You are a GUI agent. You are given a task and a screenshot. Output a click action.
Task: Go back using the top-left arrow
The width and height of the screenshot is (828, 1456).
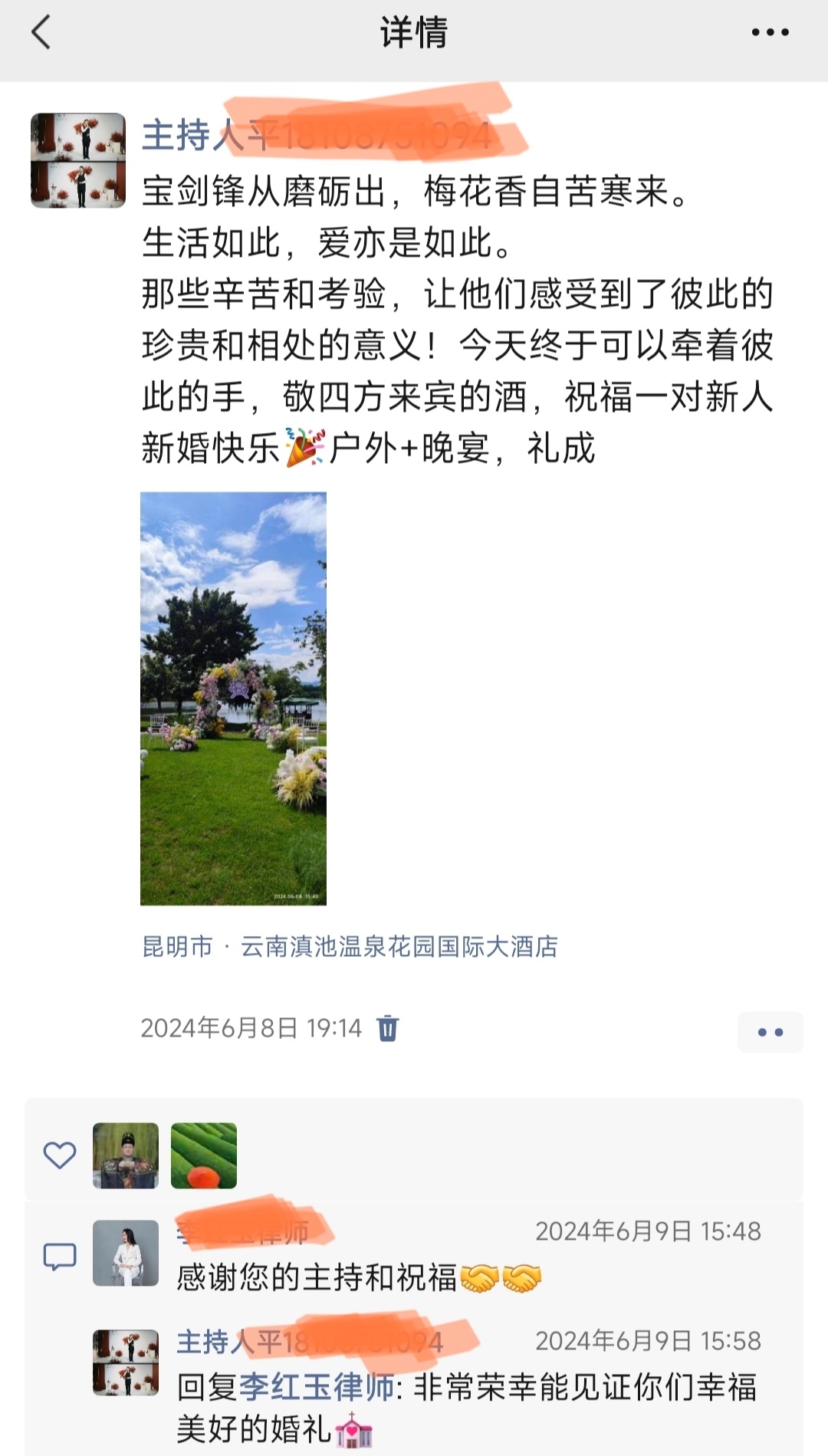[x=41, y=32]
